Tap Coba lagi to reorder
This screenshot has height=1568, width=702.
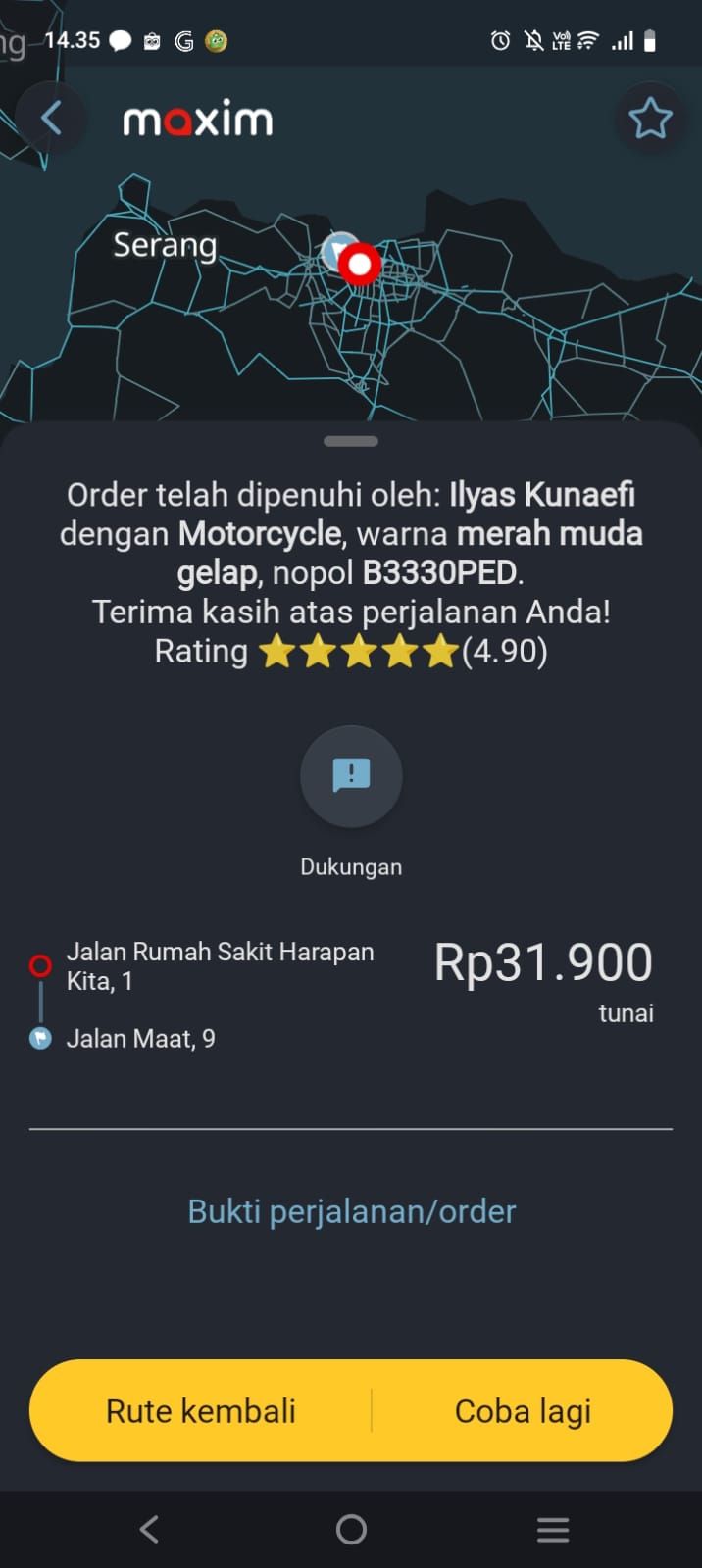pos(523,1411)
